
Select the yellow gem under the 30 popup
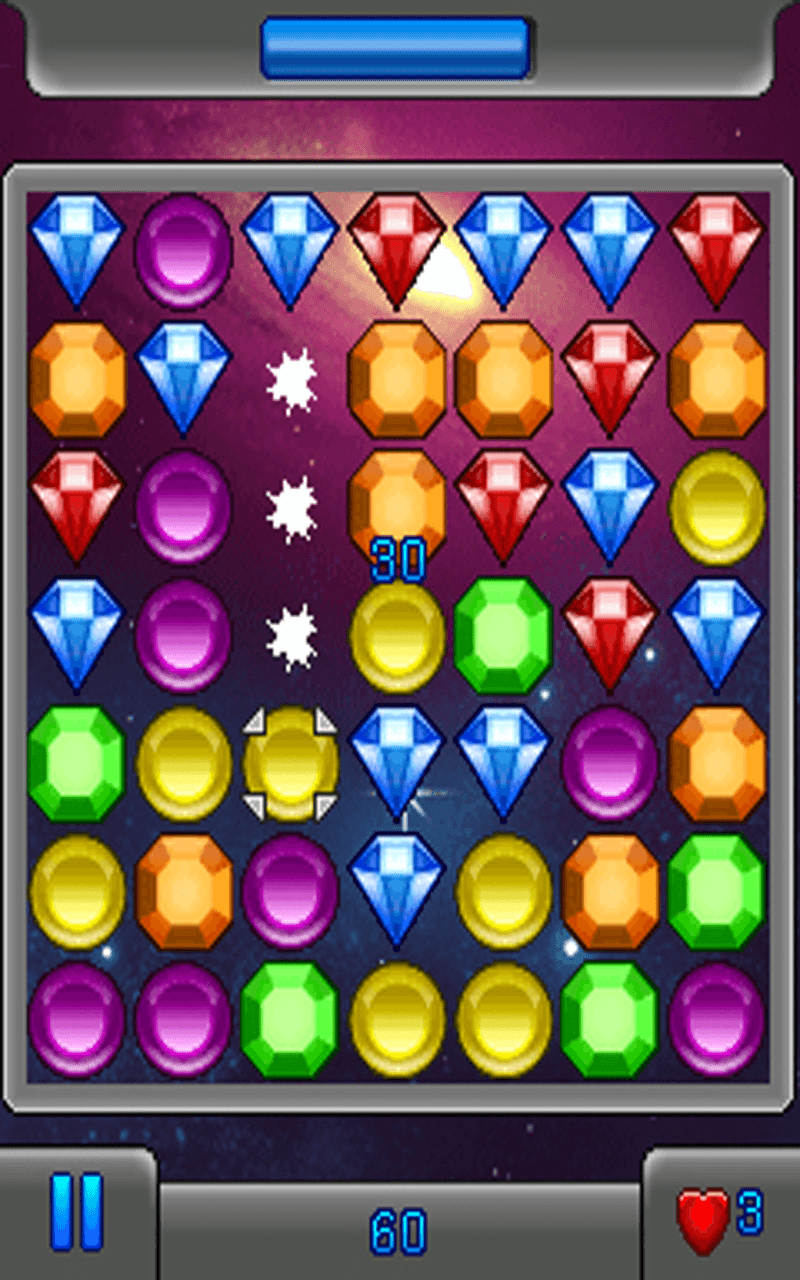click(397, 636)
